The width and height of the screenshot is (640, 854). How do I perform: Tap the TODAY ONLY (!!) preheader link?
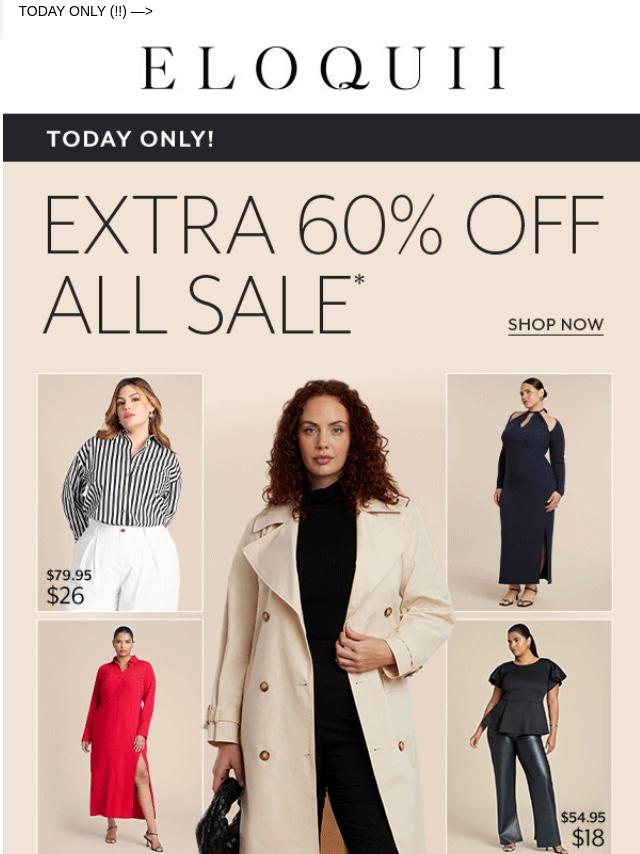(x=86, y=11)
